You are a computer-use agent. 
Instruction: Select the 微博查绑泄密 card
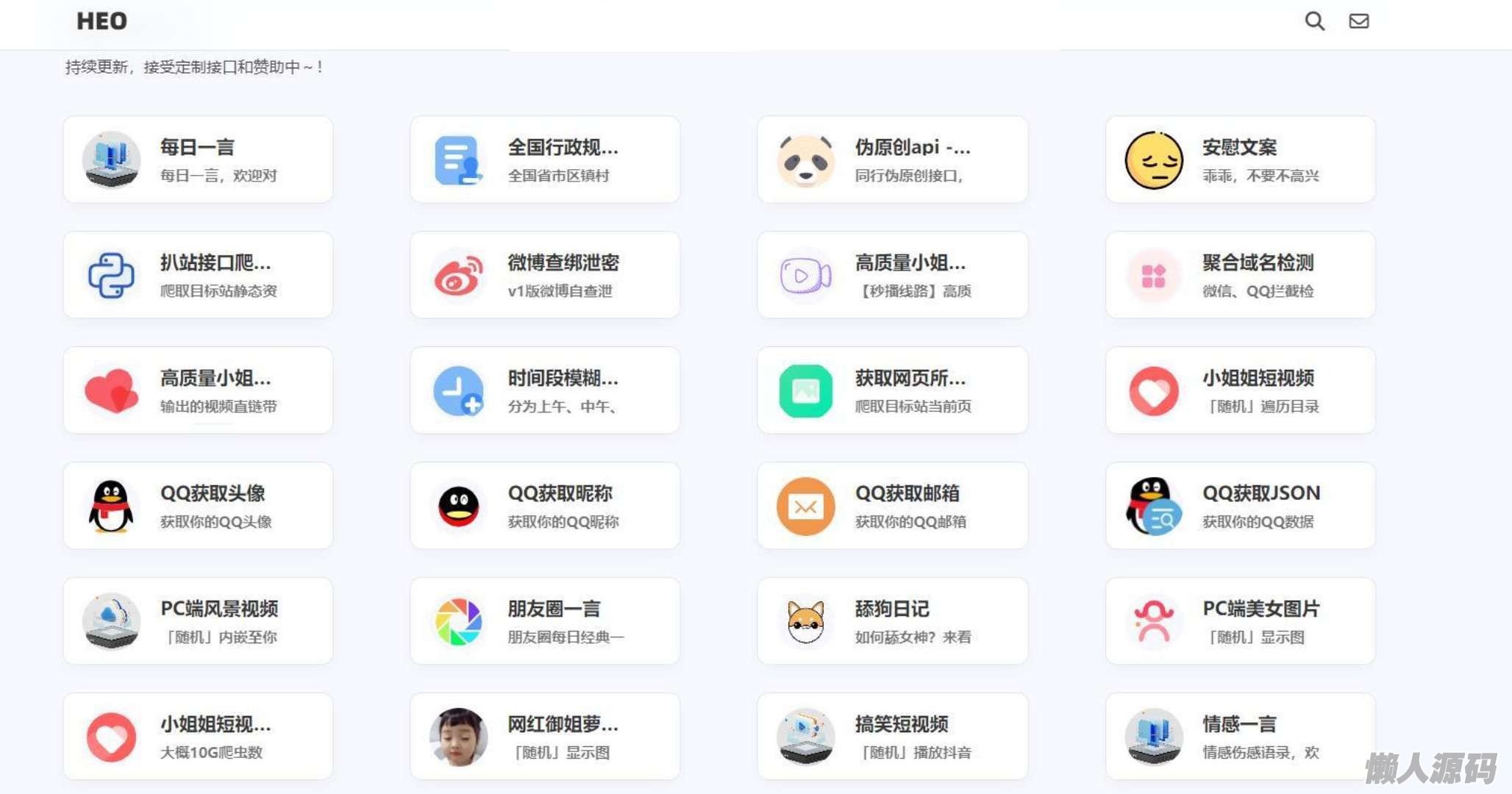(545, 275)
